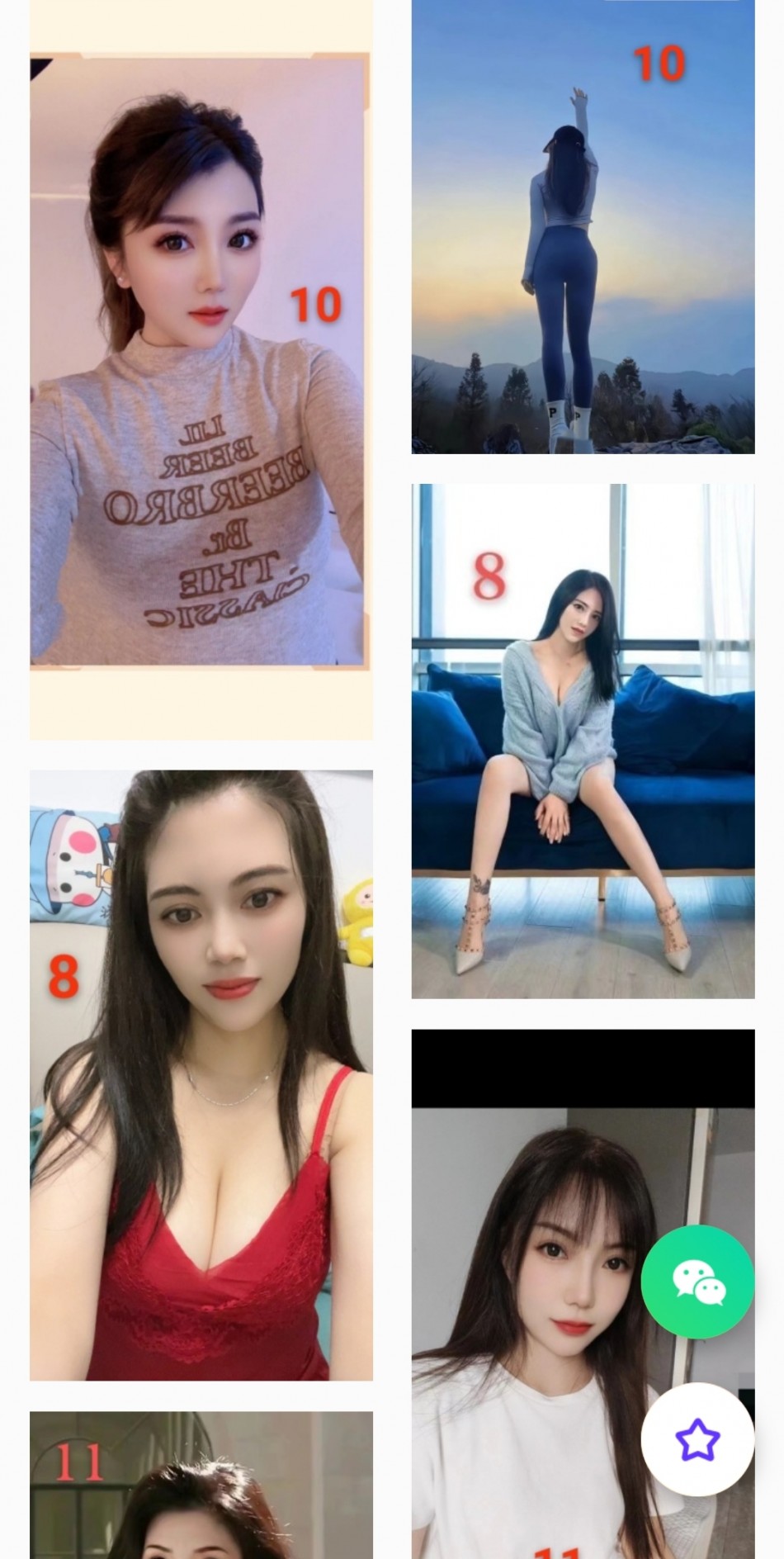The image size is (784, 1559).
Task: Open the bottom-left photo numbered 11
Action: click(x=201, y=1486)
